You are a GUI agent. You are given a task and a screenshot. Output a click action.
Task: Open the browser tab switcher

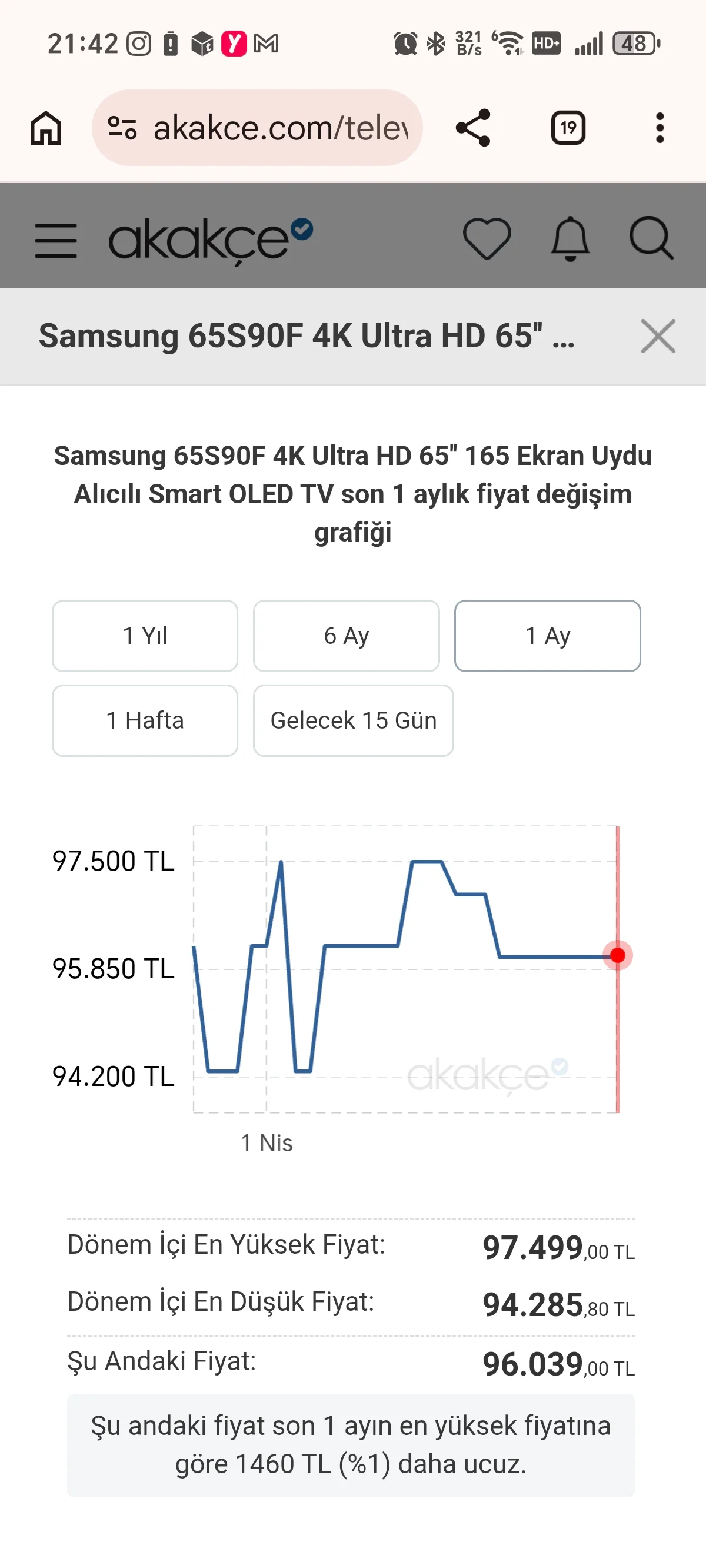coord(568,128)
